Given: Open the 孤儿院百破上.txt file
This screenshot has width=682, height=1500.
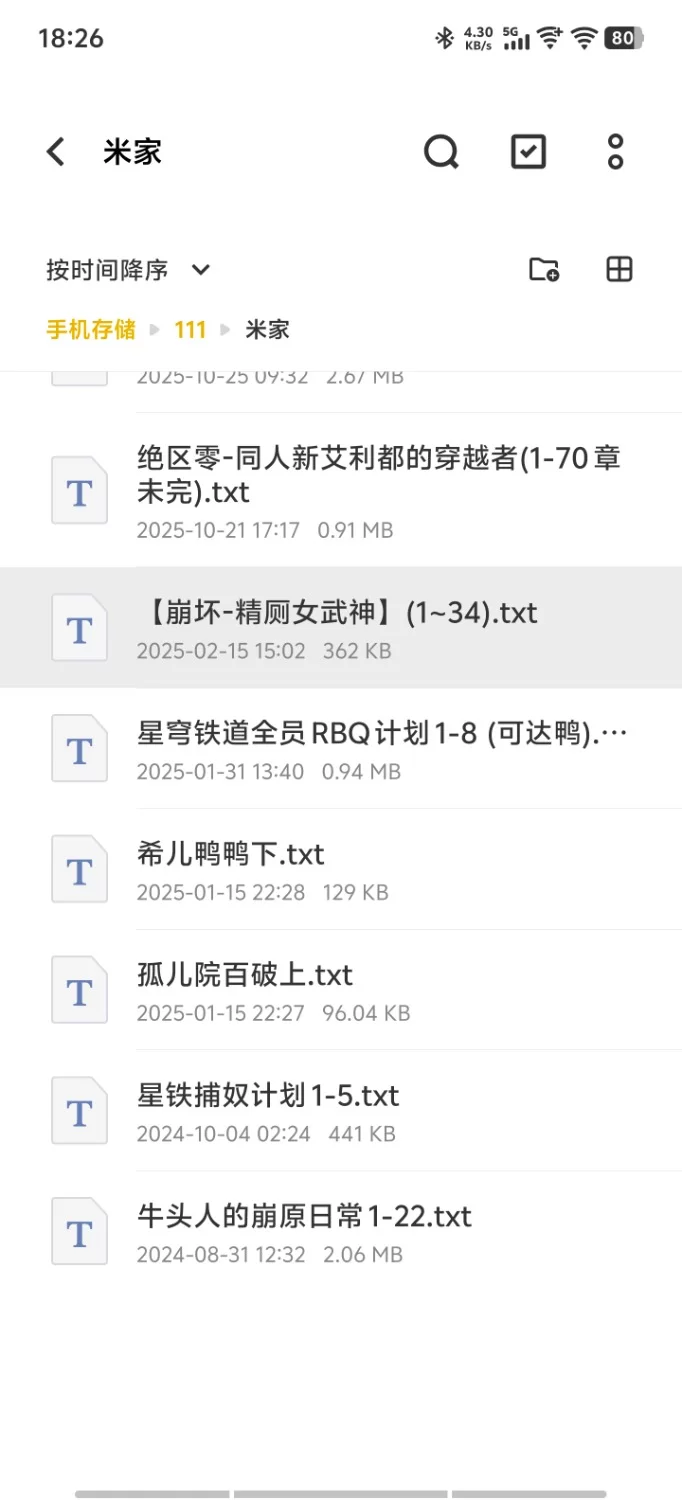Looking at the screenshot, I should coord(341,990).
